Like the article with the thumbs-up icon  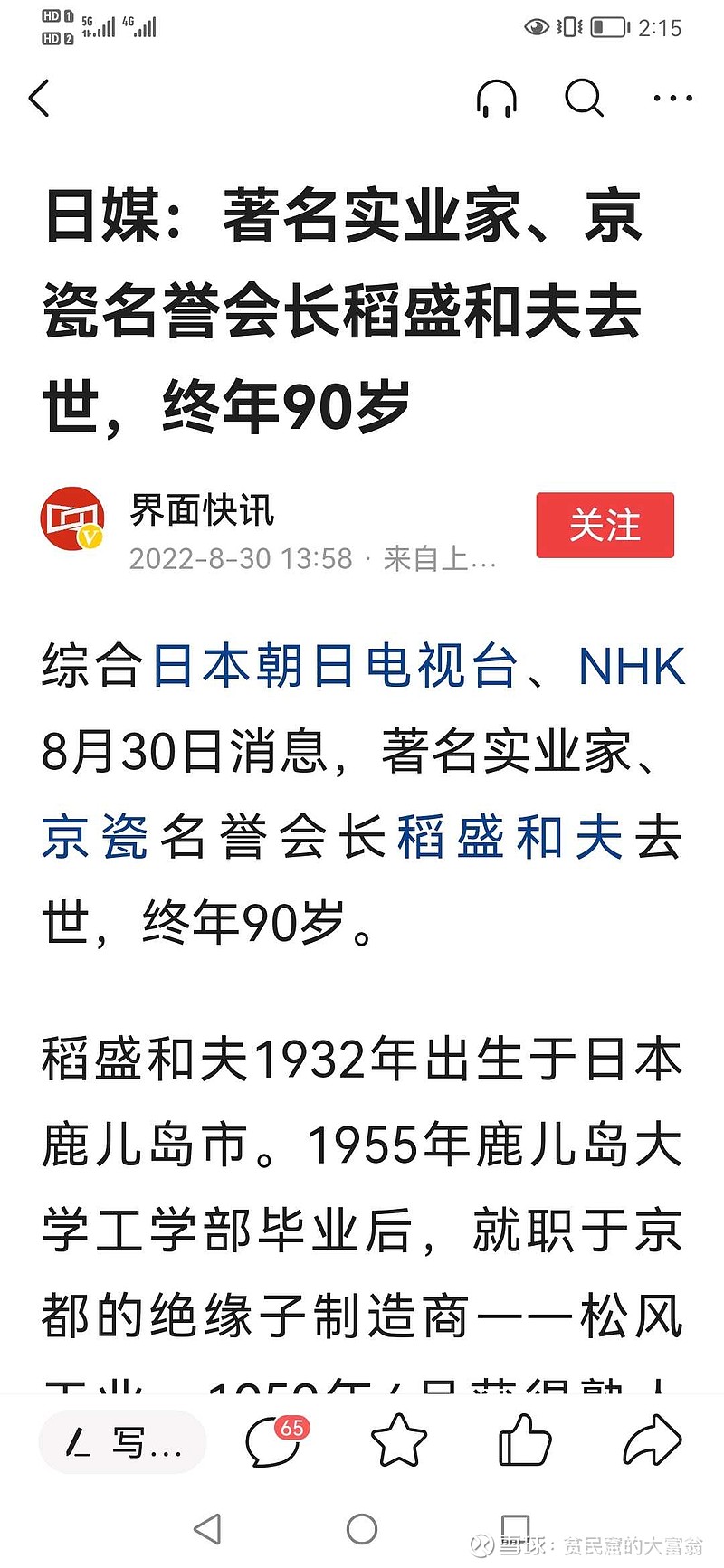click(525, 1440)
